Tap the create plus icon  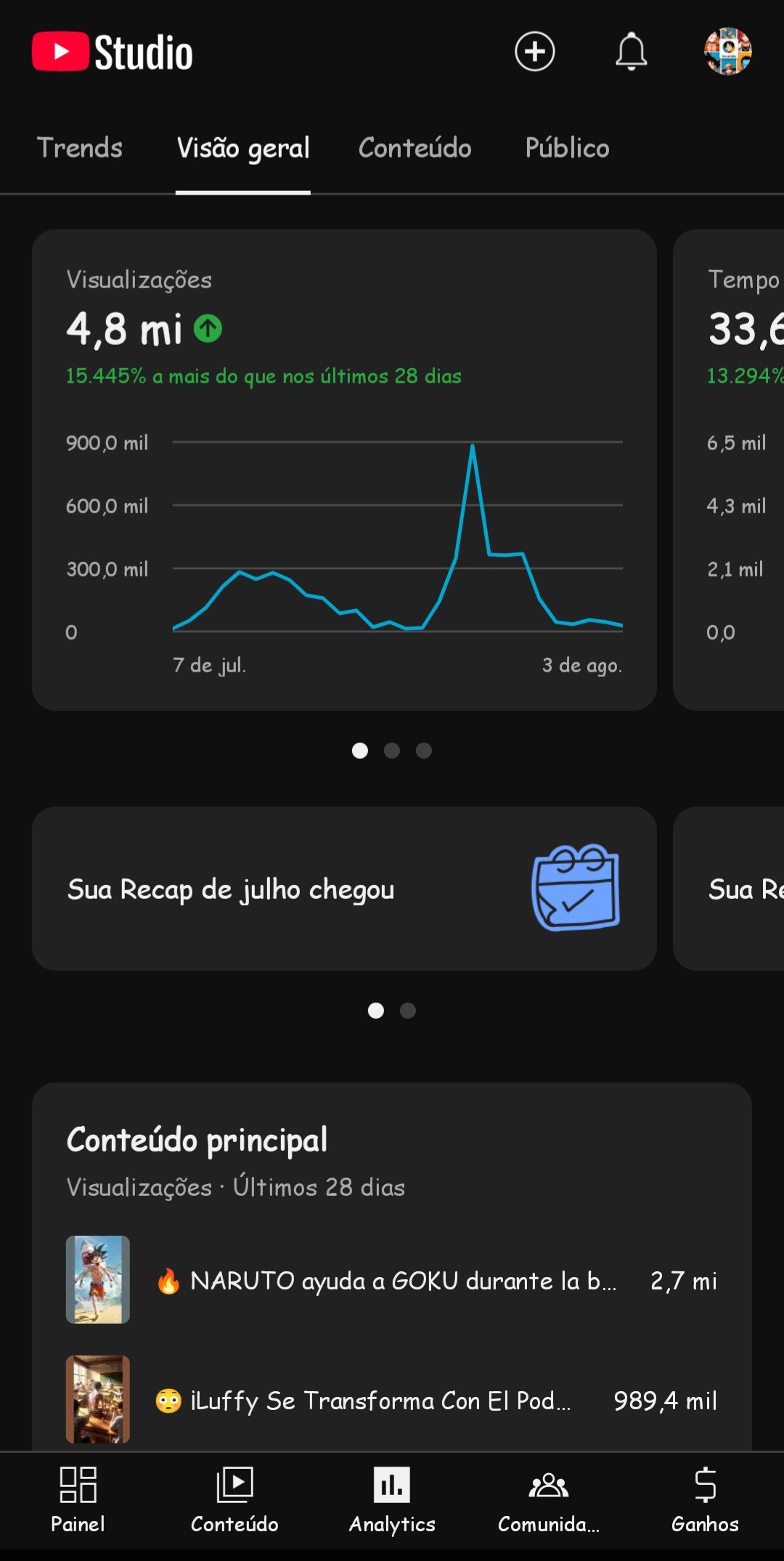tap(535, 52)
